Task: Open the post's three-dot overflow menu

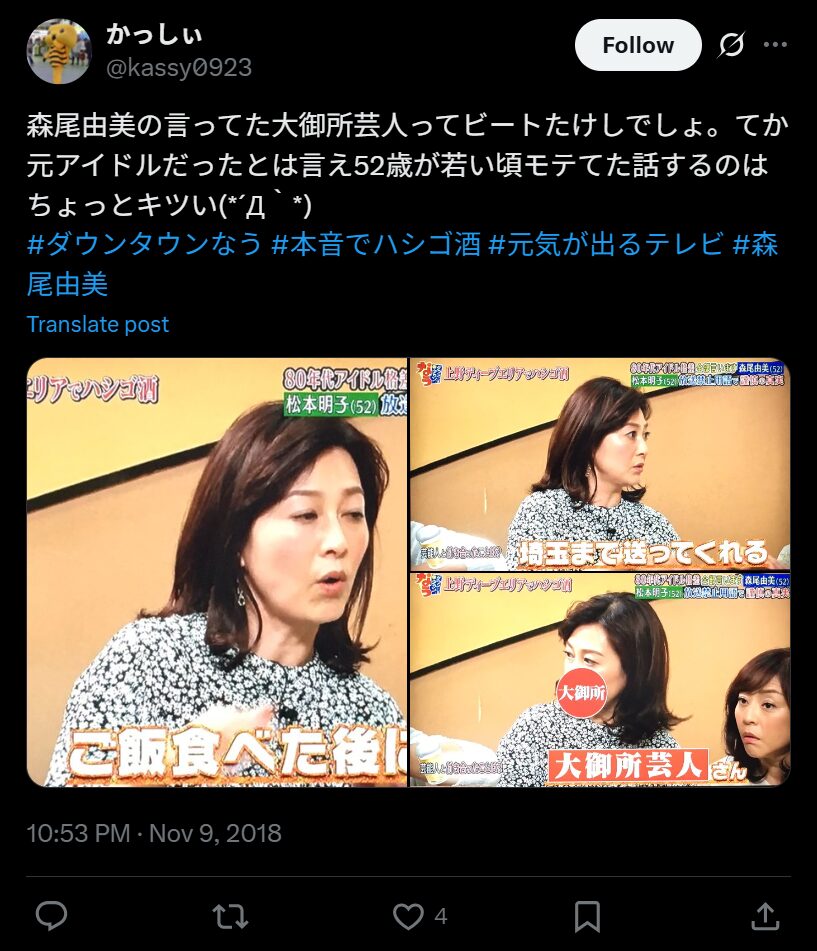Action: tap(775, 45)
